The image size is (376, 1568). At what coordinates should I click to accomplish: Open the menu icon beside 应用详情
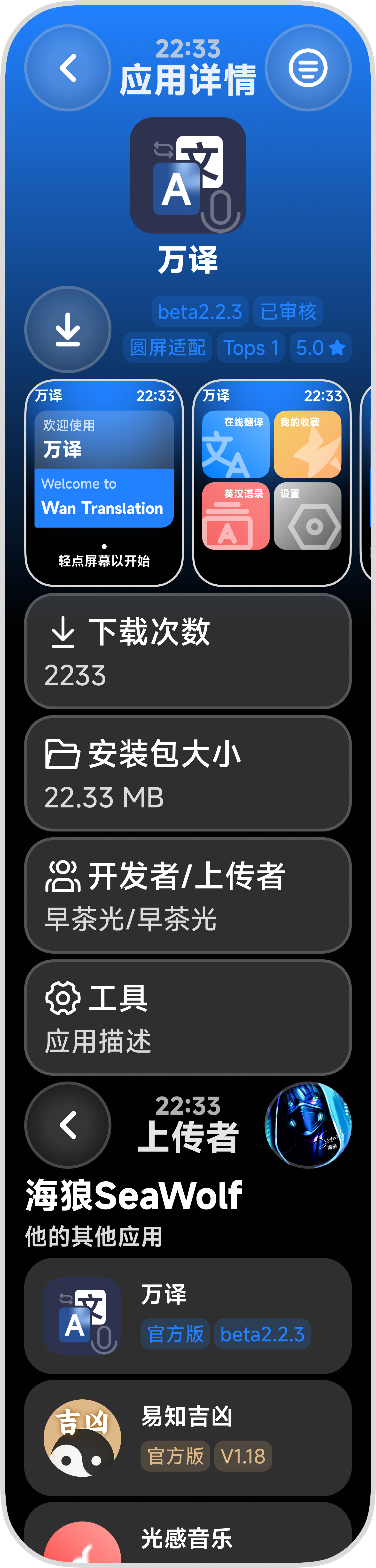click(x=308, y=68)
